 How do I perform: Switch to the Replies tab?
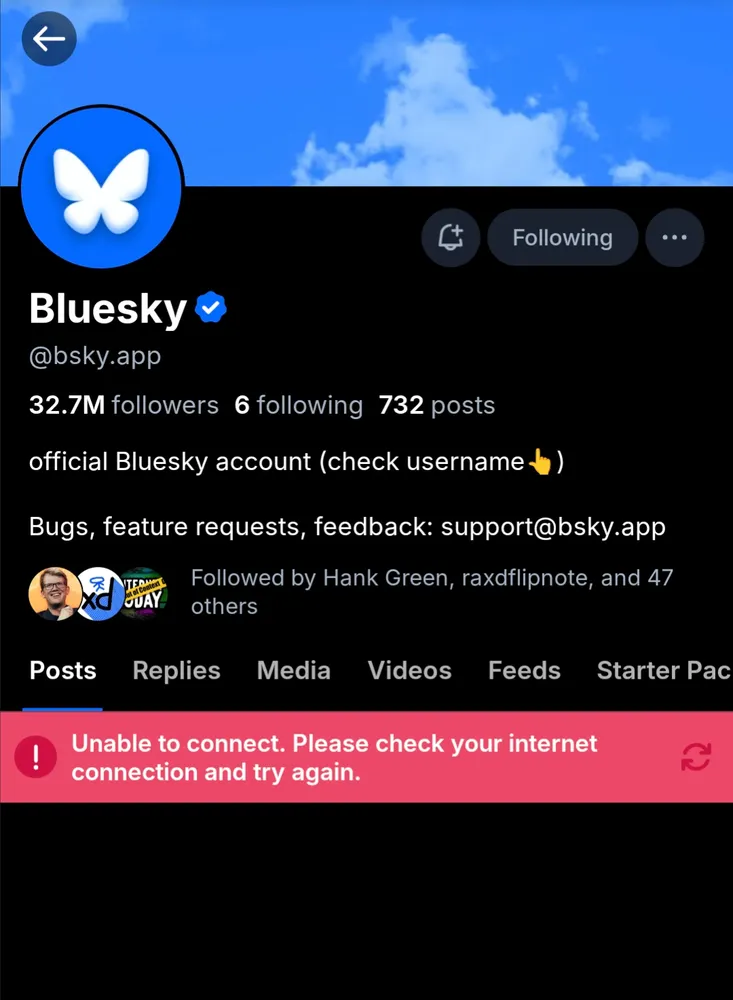click(176, 670)
